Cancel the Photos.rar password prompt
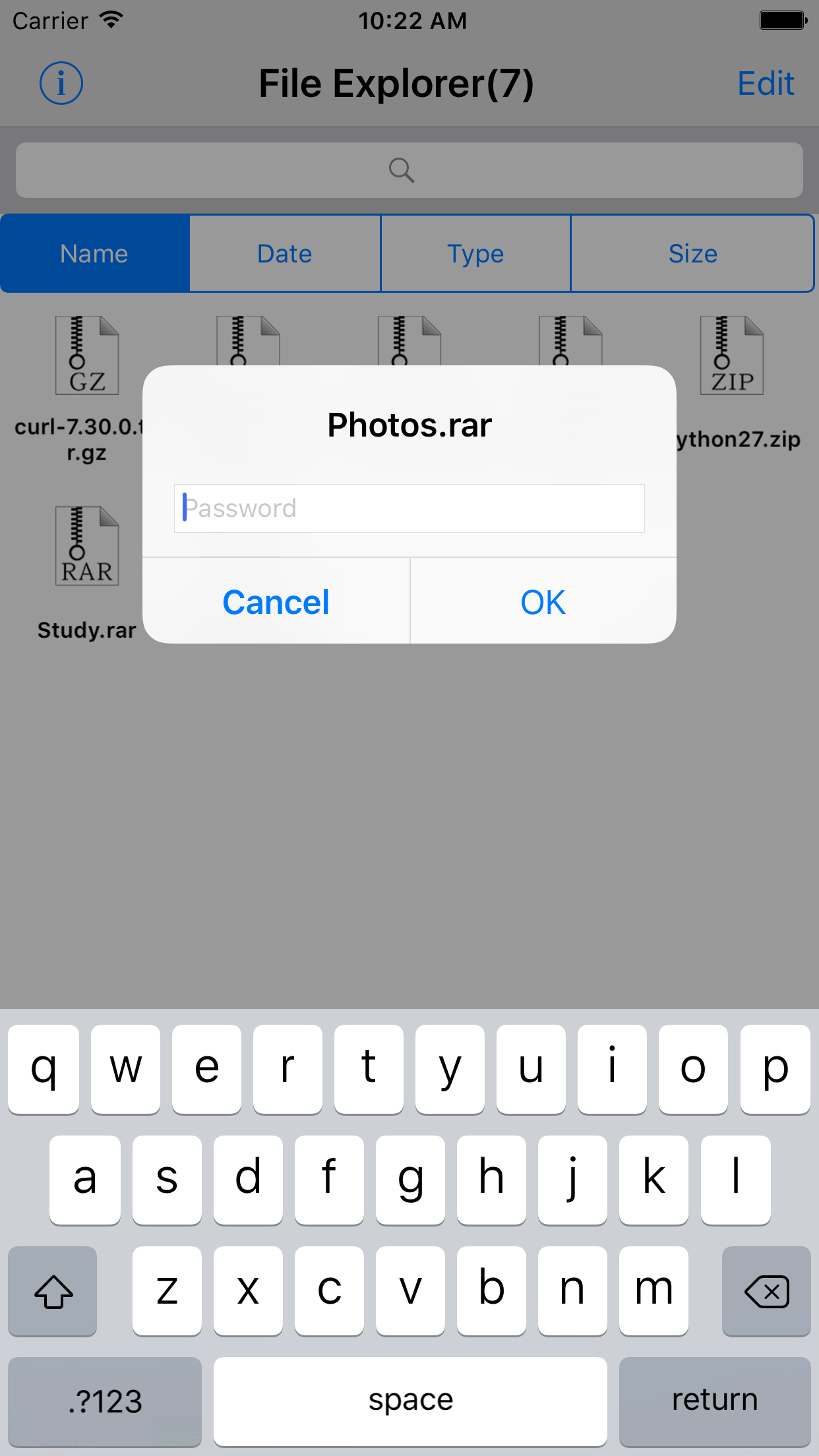 pos(276,601)
